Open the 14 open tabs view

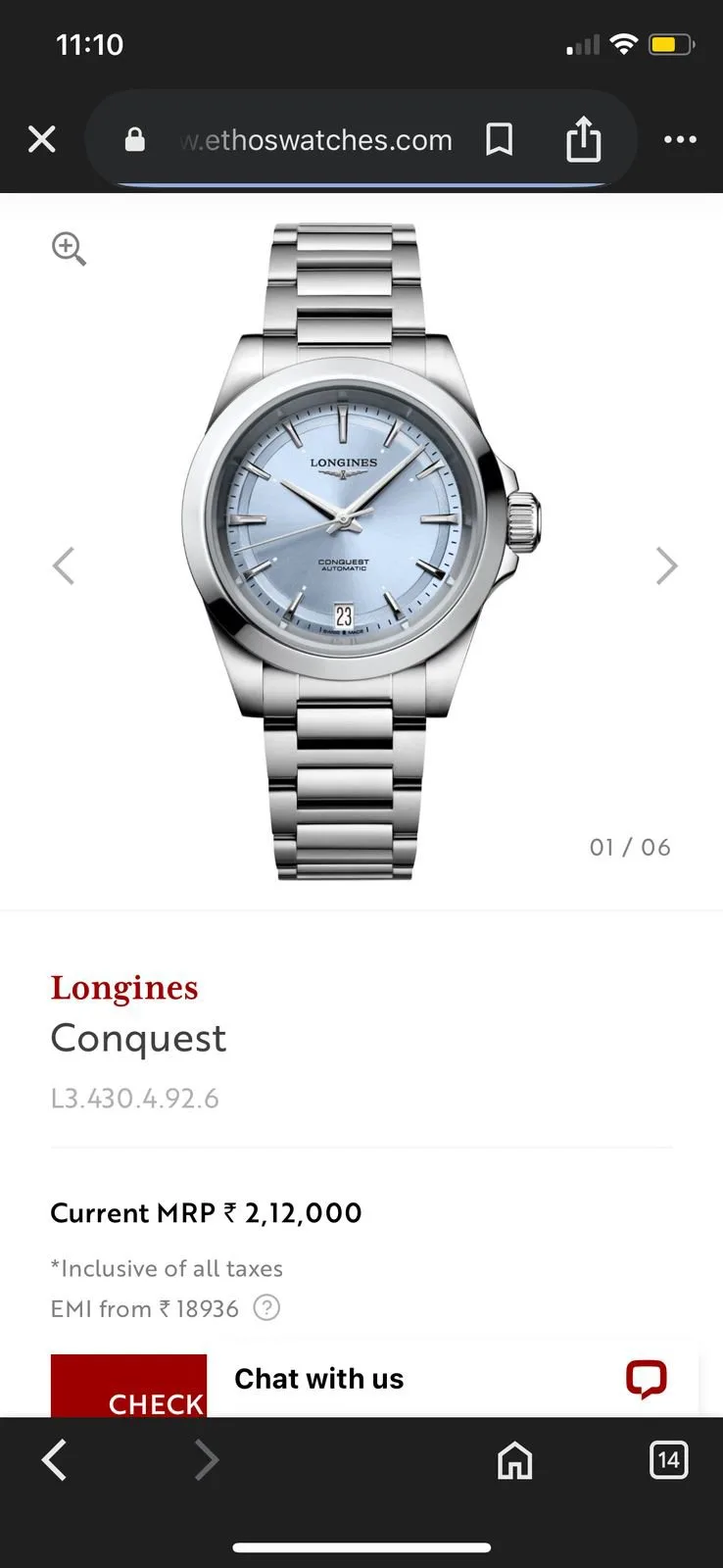point(668,1460)
